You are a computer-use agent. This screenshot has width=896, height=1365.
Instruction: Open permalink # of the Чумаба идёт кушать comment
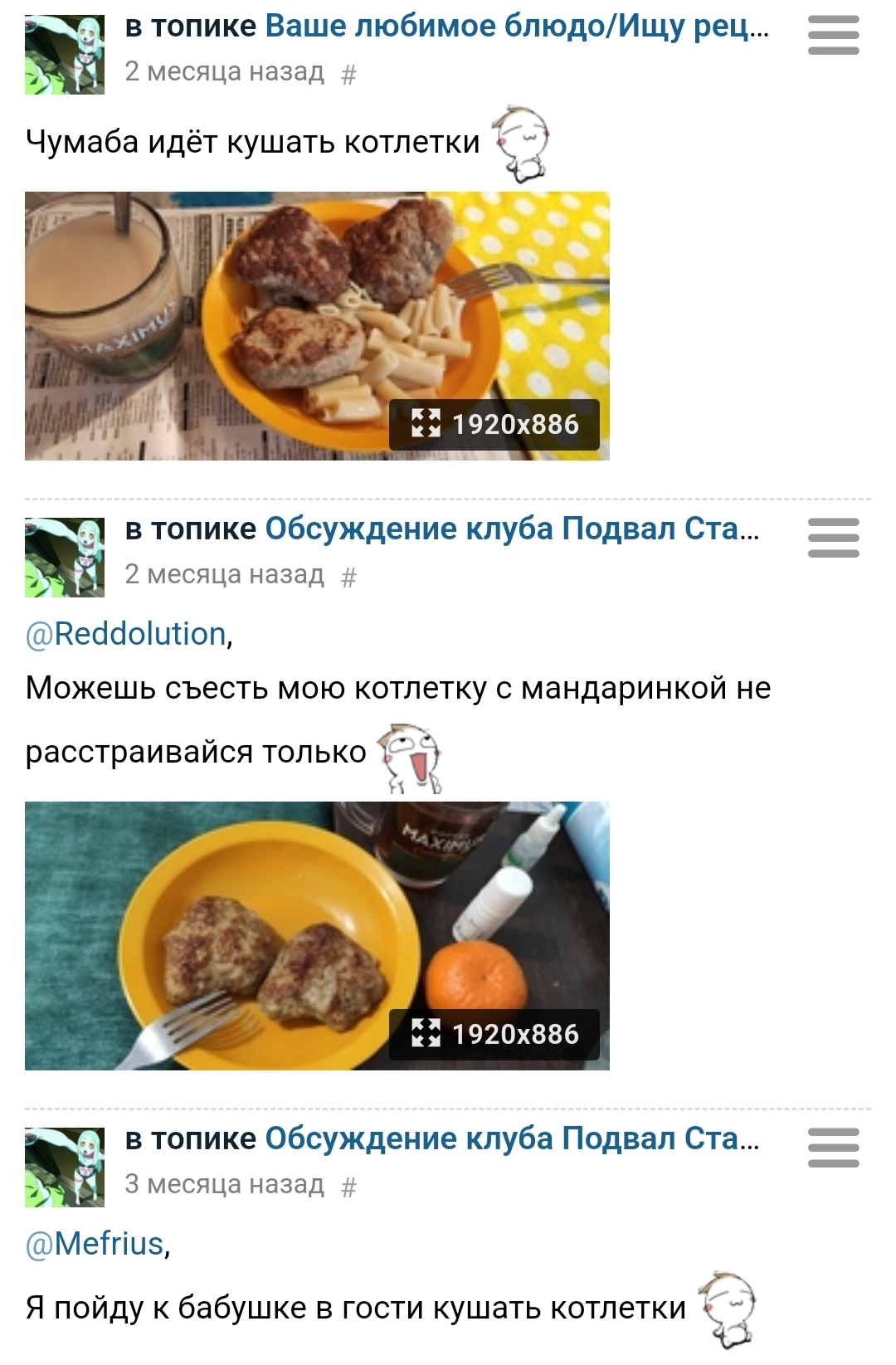point(348,76)
